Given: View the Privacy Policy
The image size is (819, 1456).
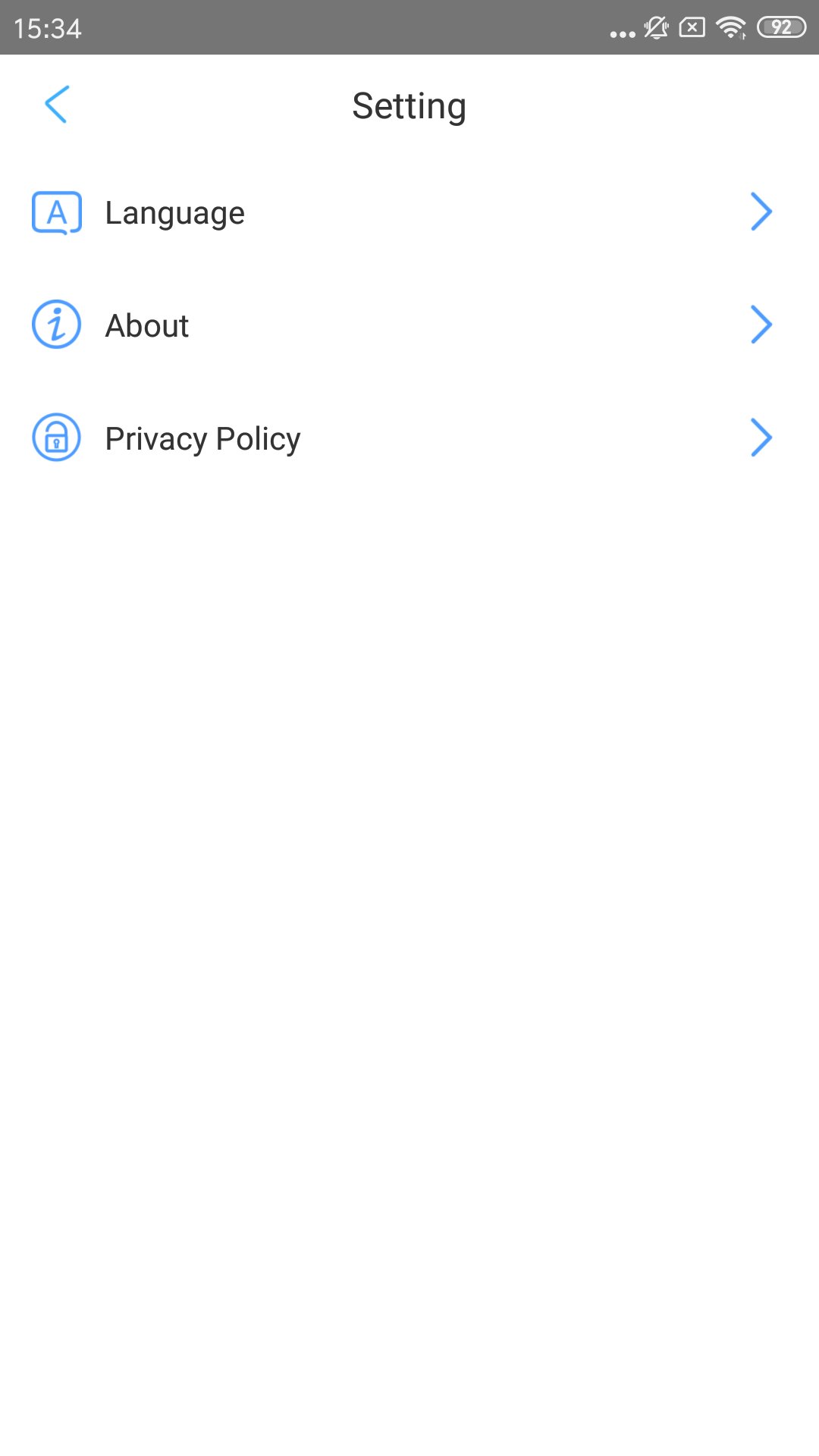Looking at the screenshot, I should tap(202, 439).
